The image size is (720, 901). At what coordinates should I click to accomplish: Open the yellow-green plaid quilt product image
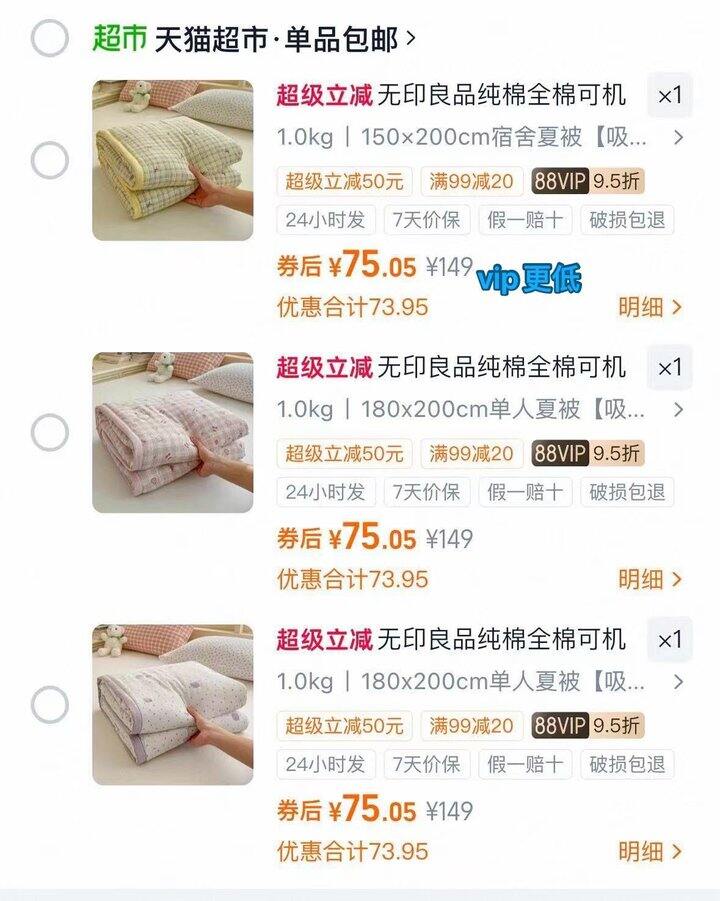pyautogui.click(x=173, y=161)
